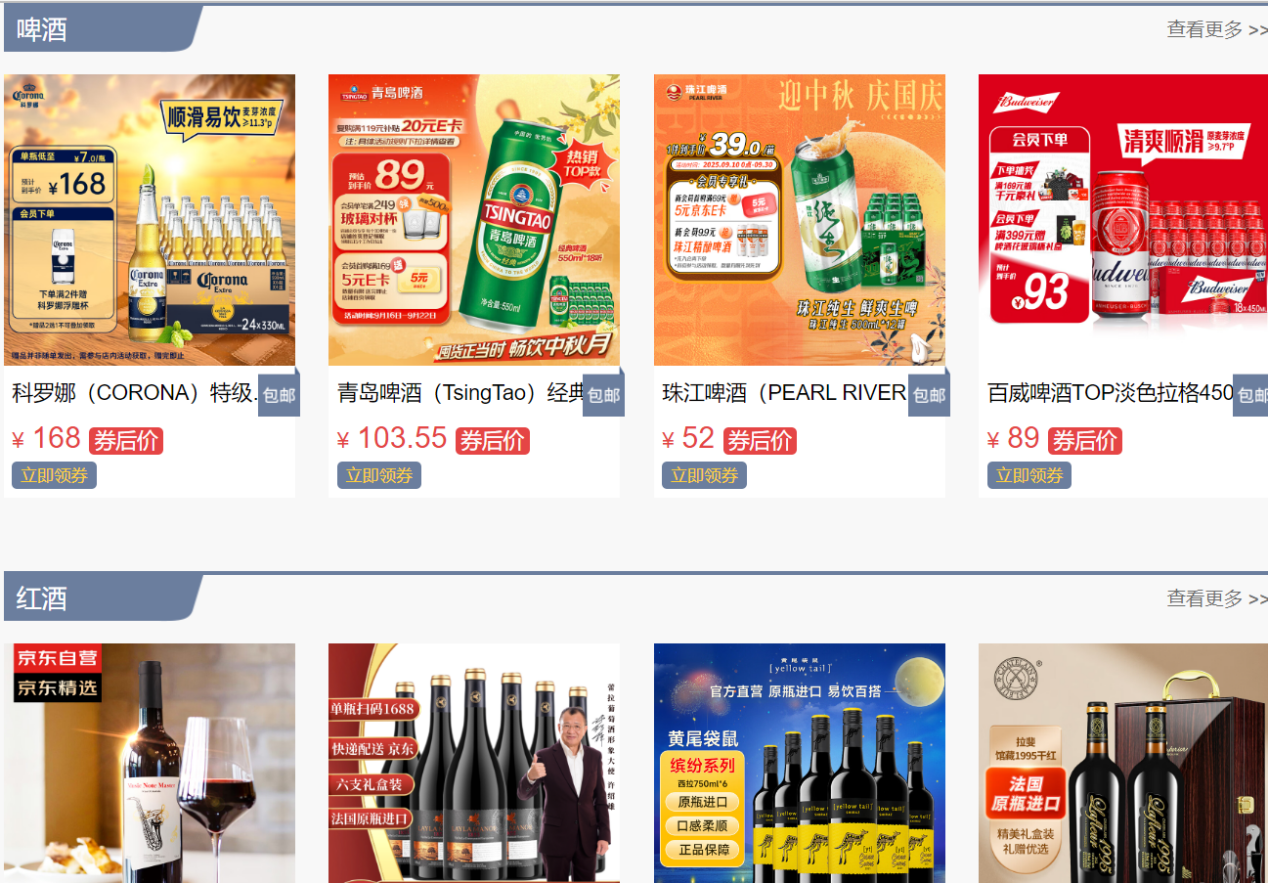Open 查看更多 in the 啤酒 section
The image size is (1268, 883).
(x=1215, y=29)
